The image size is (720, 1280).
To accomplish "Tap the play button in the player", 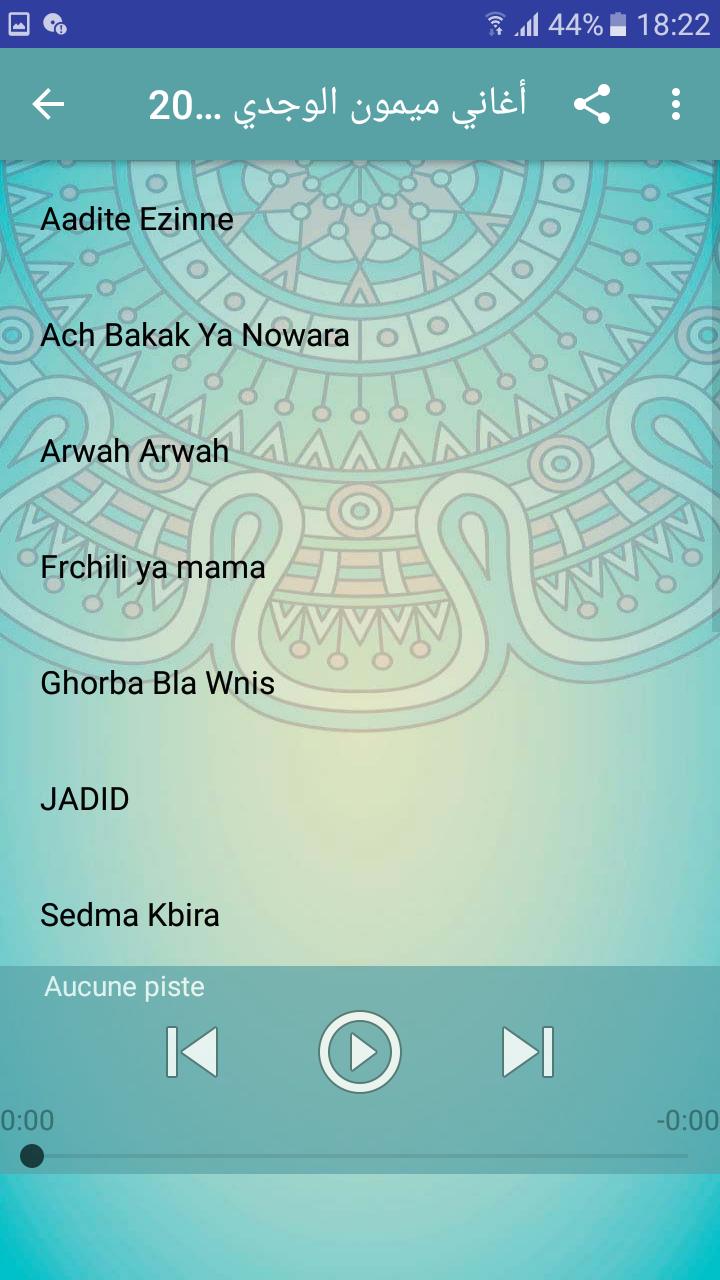I will pos(360,1051).
